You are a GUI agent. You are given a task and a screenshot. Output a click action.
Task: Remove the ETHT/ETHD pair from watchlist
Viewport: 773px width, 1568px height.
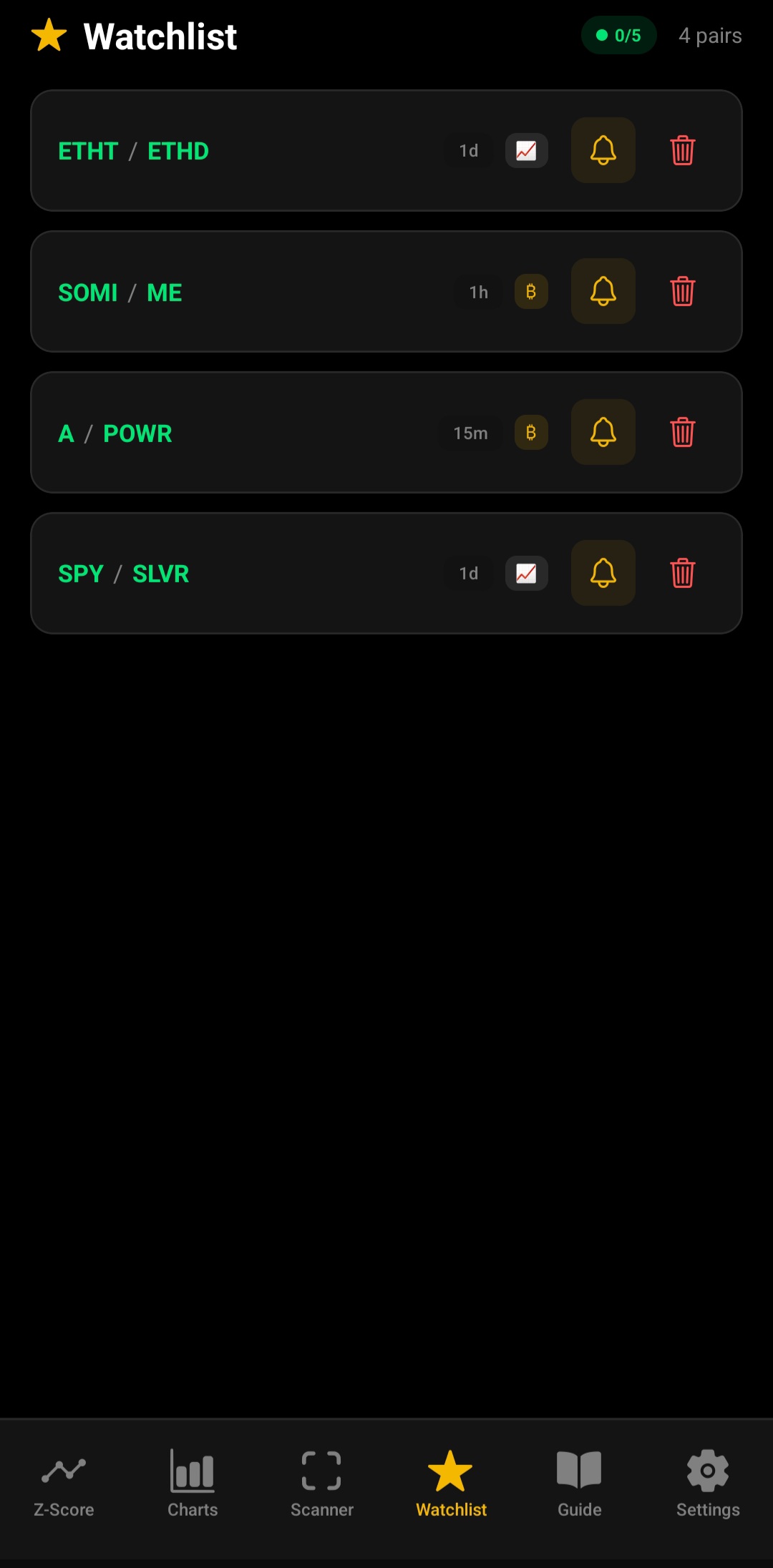tap(683, 150)
